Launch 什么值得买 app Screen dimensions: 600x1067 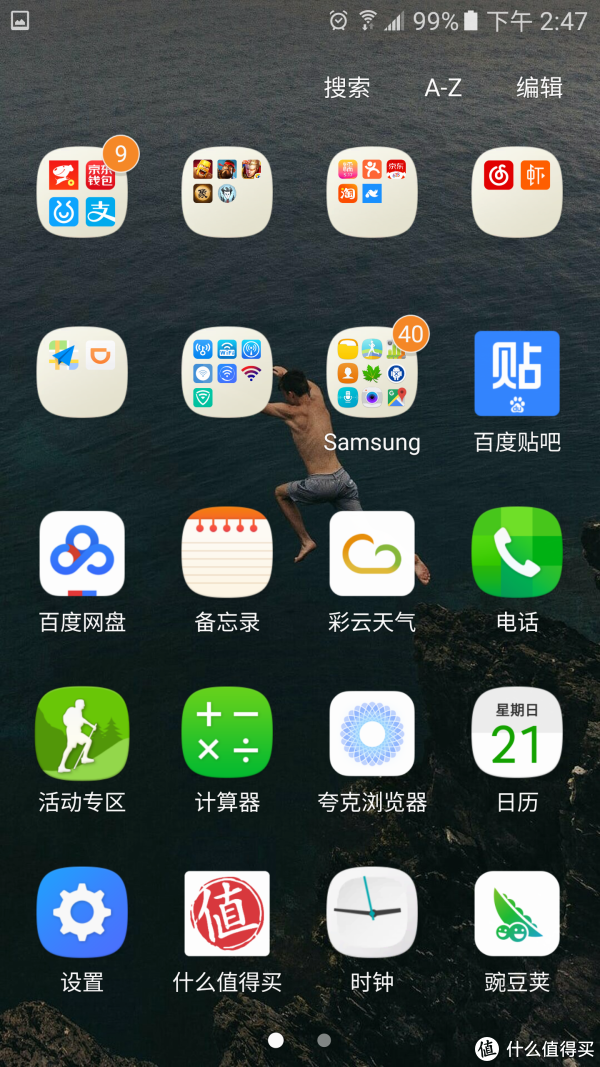[x=227, y=913]
